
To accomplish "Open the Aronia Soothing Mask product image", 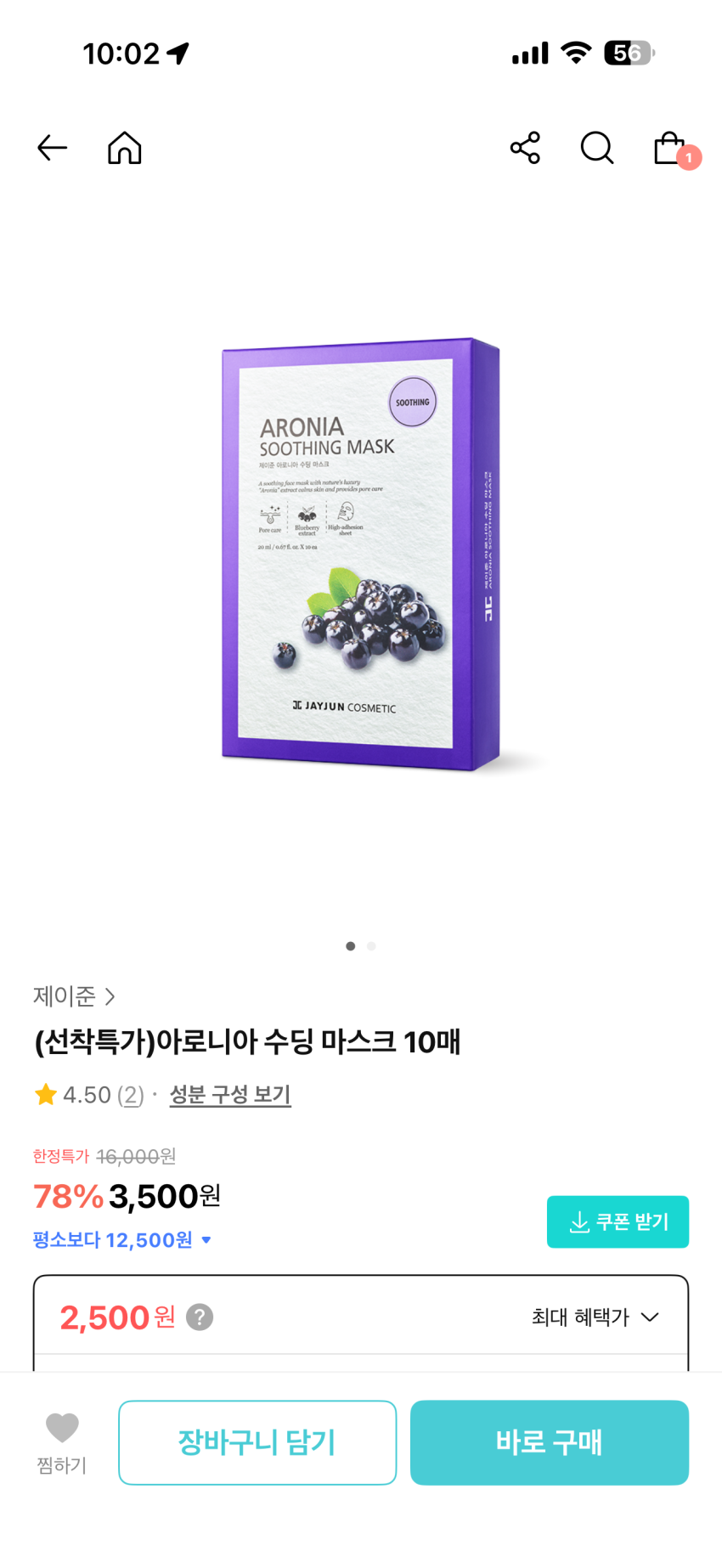I will pos(360,555).
